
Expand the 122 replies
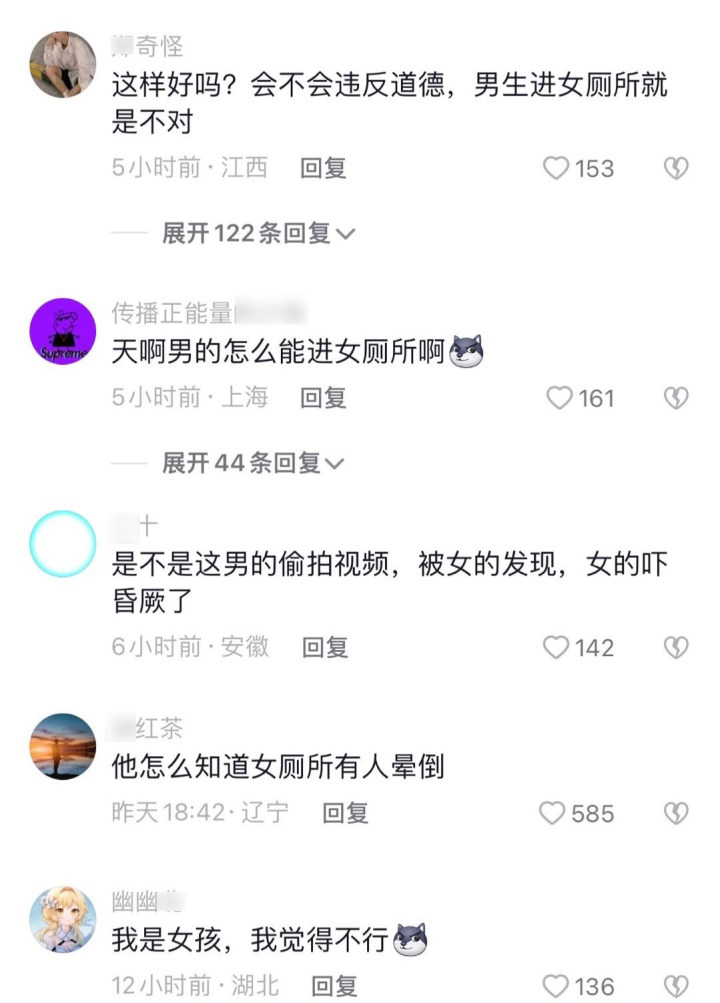259,234
